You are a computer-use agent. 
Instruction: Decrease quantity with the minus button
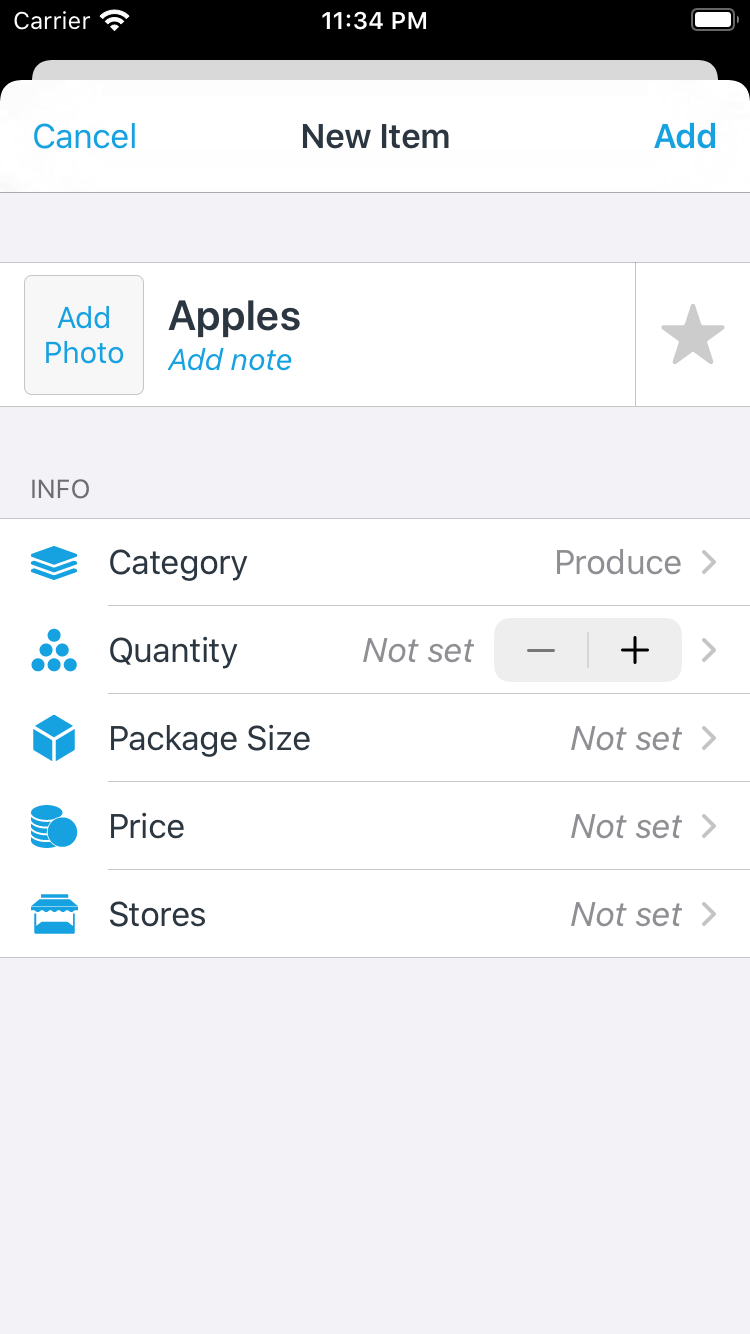[541, 651]
